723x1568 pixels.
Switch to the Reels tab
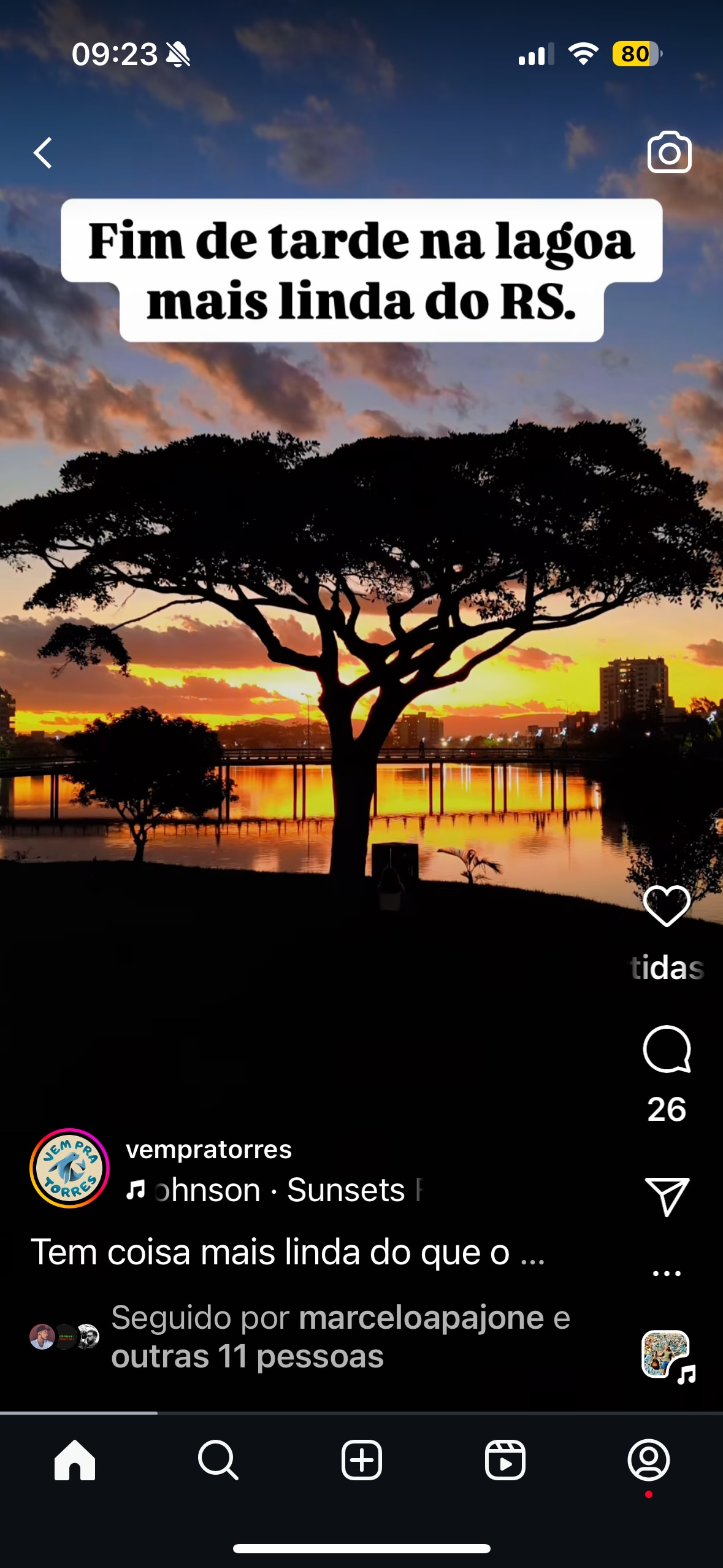pyautogui.click(x=505, y=1460)
